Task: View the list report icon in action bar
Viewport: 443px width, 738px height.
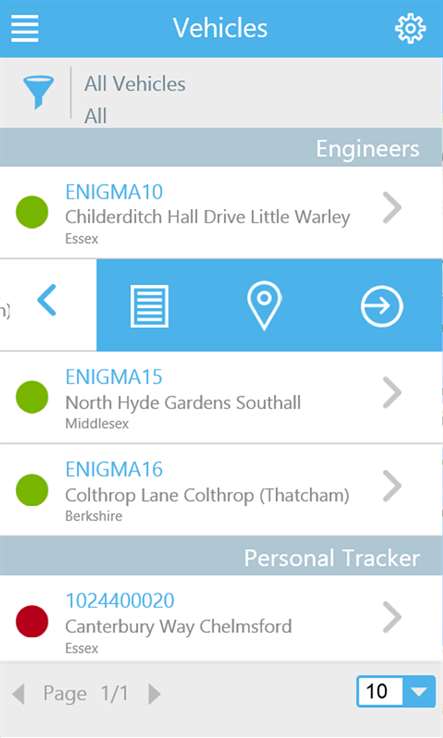Action: point(149,306)
